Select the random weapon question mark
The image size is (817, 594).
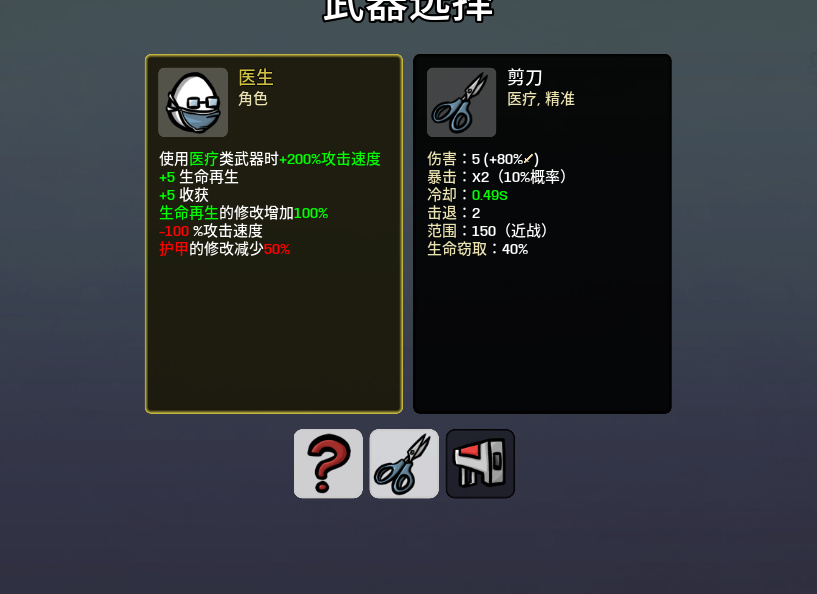pos(328,464)
